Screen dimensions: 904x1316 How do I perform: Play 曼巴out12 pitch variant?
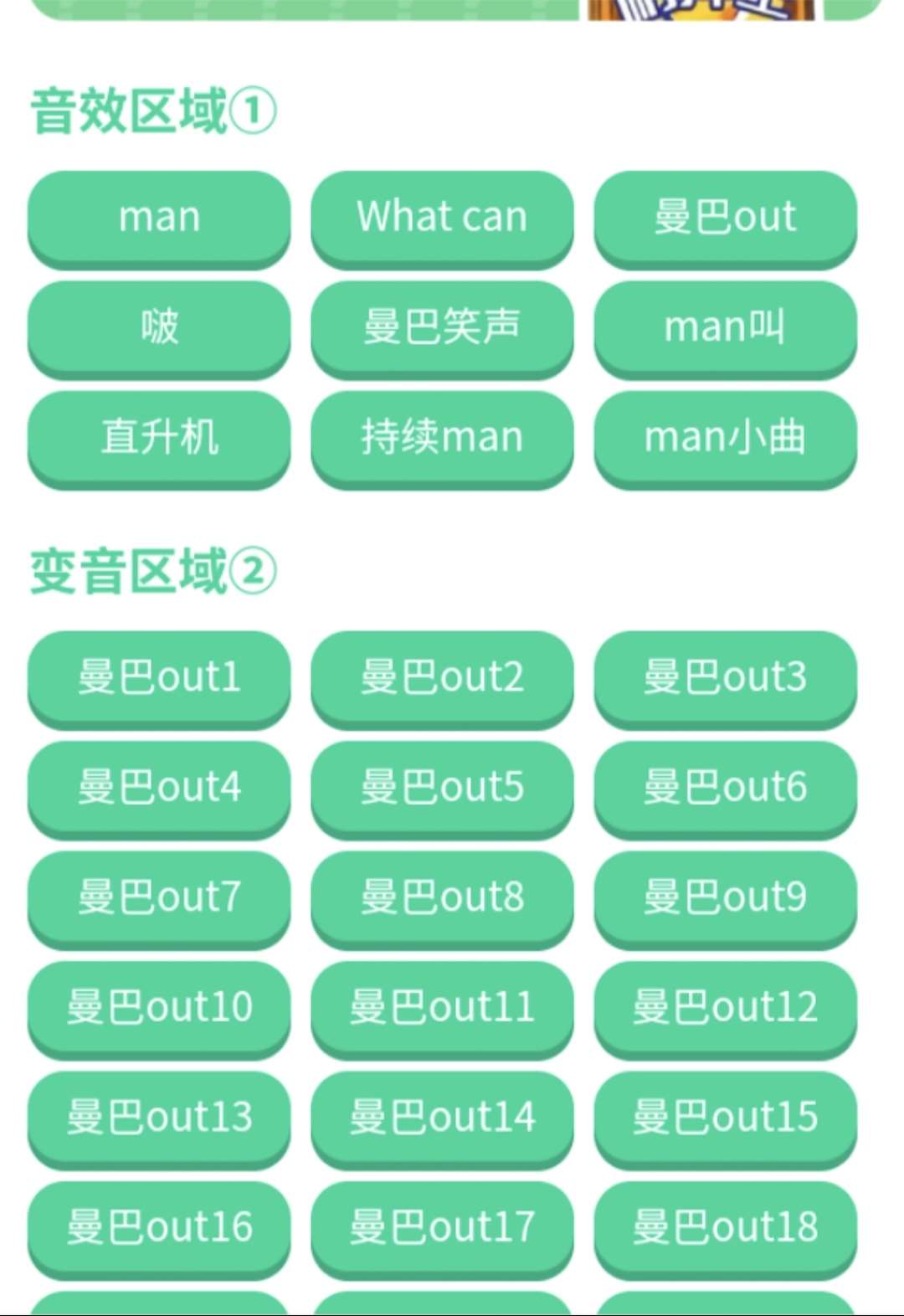pyautogui.click(x=725, y=1006)
